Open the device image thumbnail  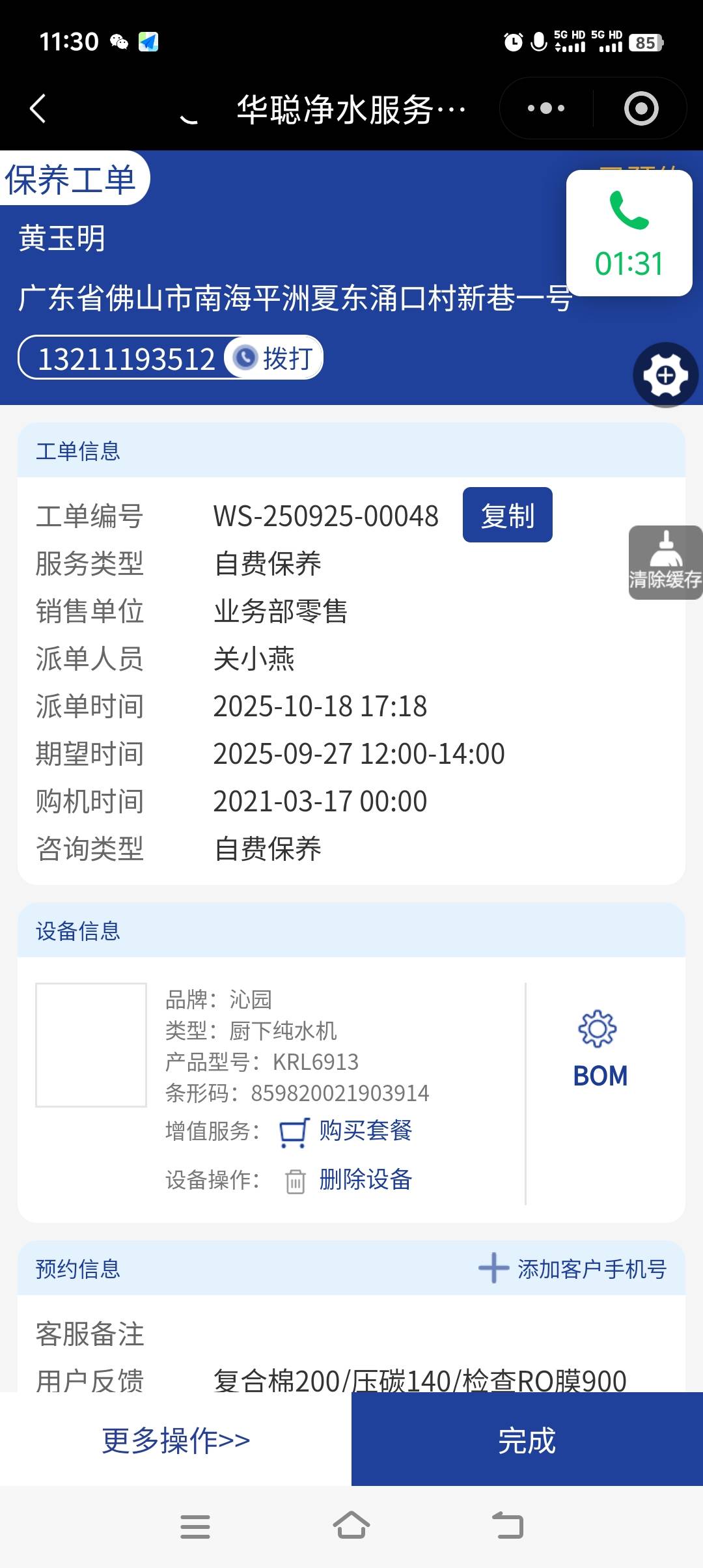(x=91, y=1044)
